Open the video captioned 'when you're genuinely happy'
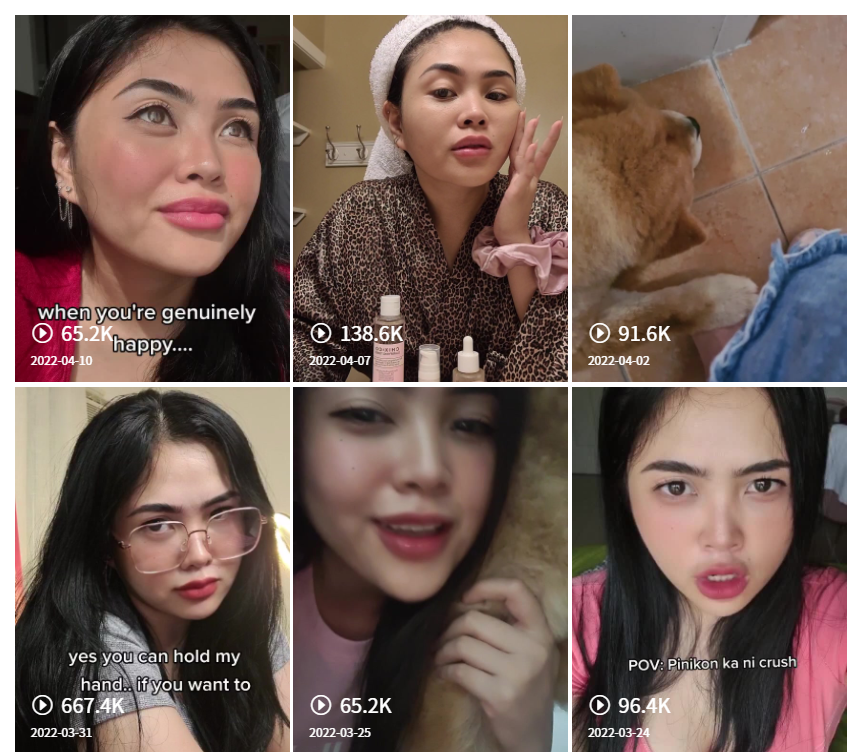Screen dimensions: 859x752 click(152, 198)
